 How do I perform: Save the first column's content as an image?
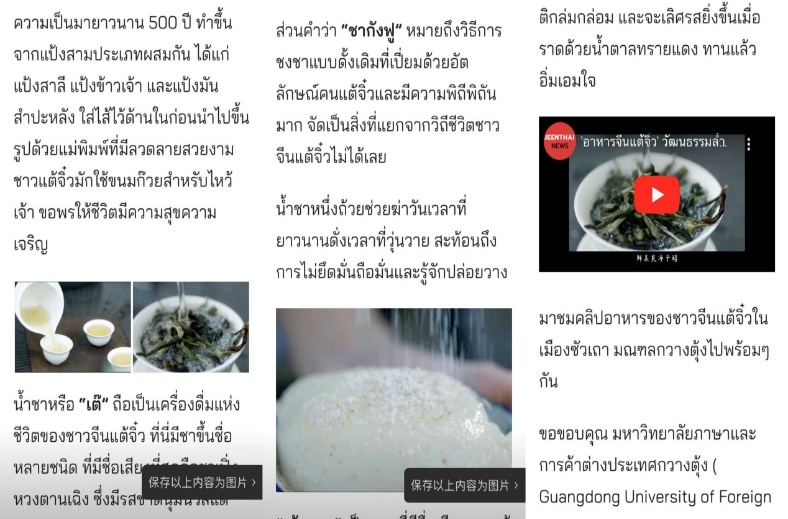[203, 482]
